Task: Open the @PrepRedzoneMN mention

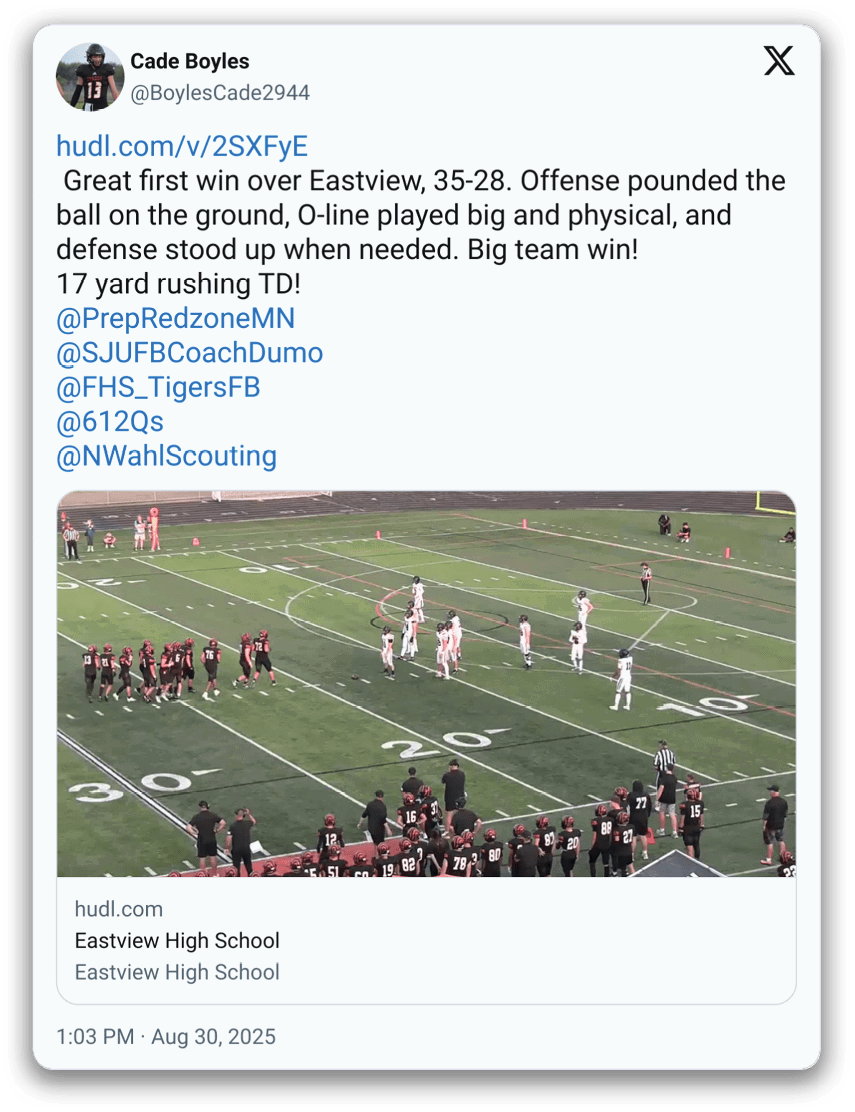Action: coord(175,319)
